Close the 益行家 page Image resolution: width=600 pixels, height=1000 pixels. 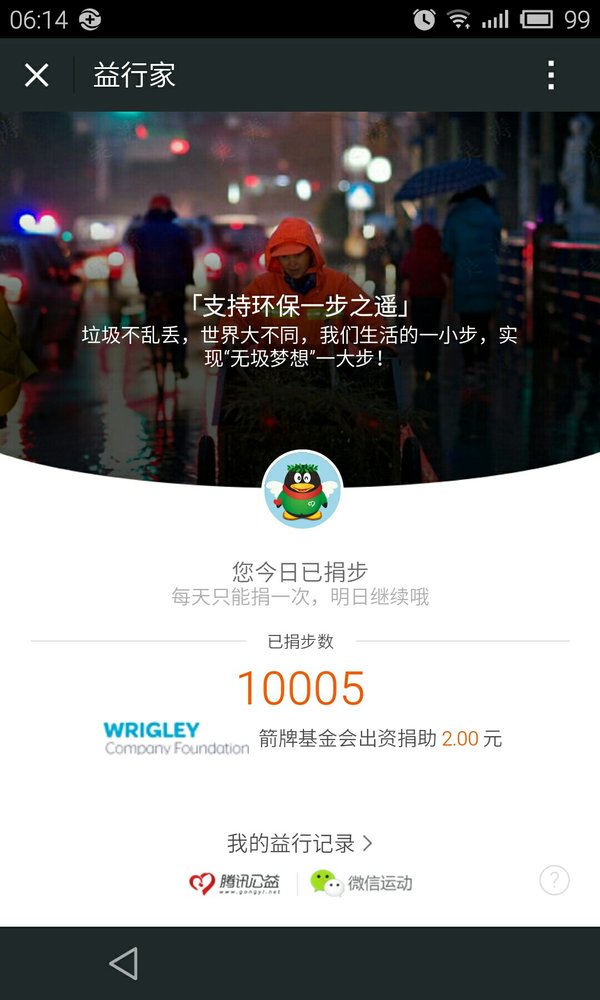(x=36, y=75)
